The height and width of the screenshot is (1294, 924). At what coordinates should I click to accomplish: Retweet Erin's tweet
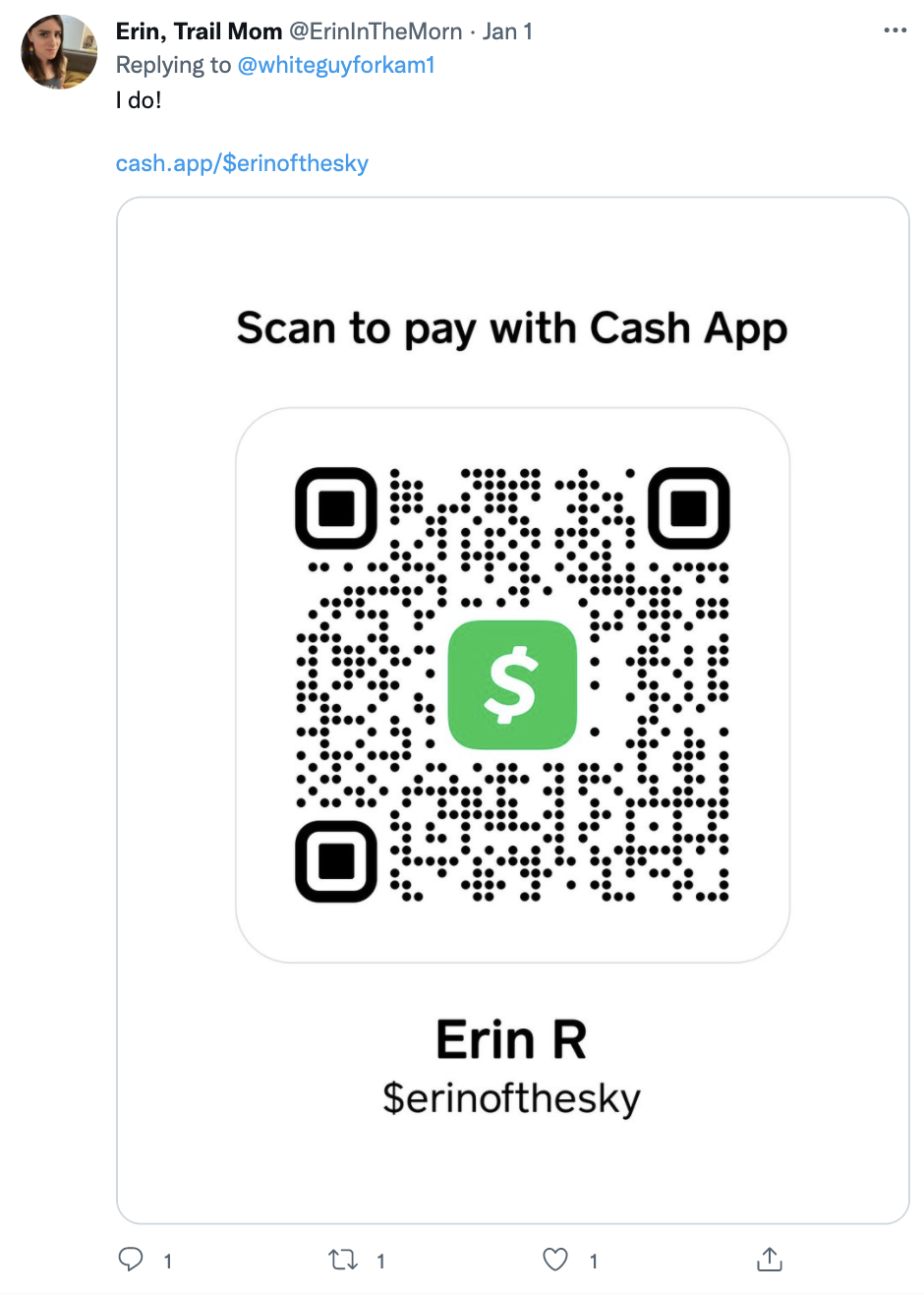tap(343, 1260)
